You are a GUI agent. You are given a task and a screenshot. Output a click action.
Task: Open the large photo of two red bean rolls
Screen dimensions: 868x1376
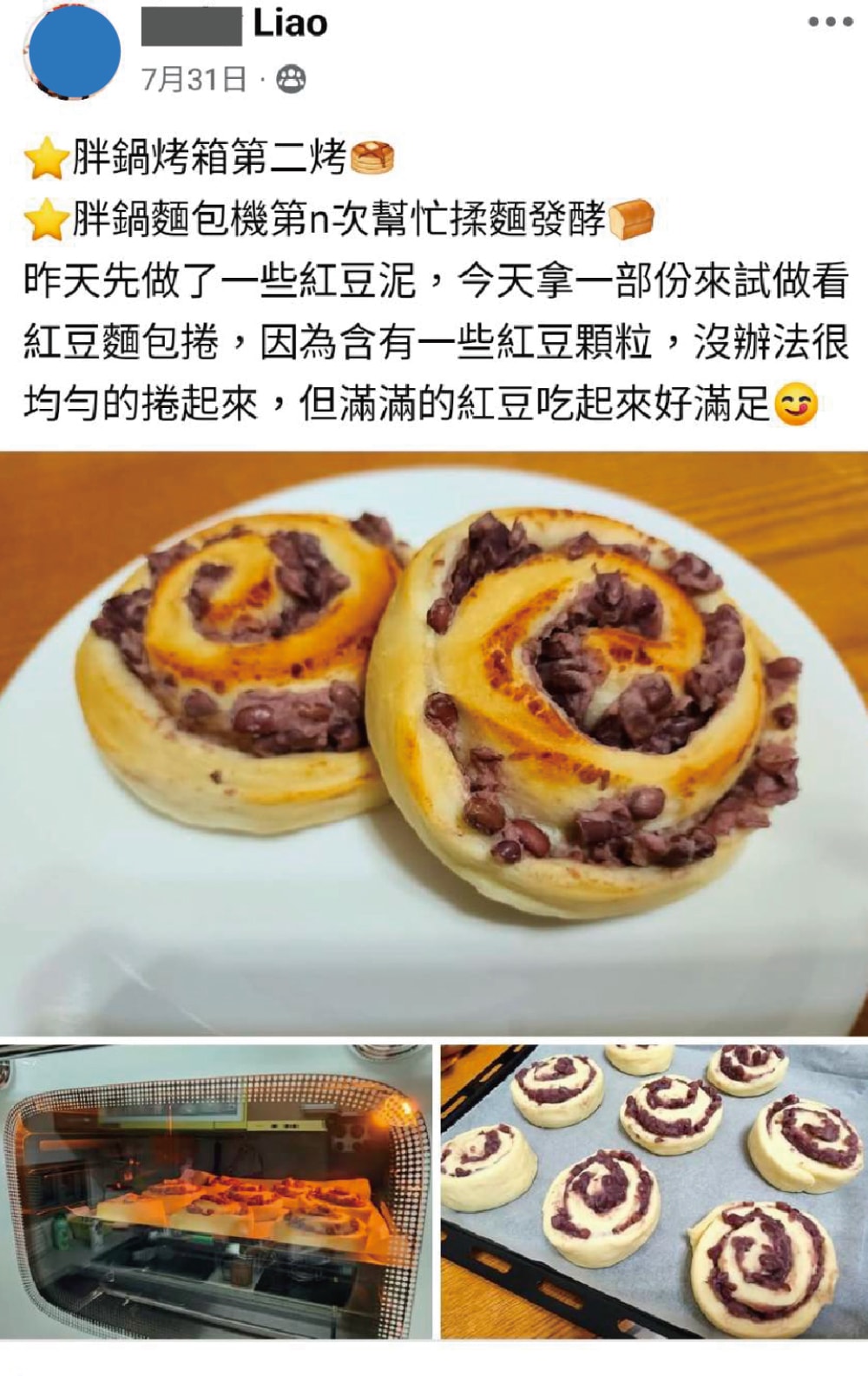(434, 742)
